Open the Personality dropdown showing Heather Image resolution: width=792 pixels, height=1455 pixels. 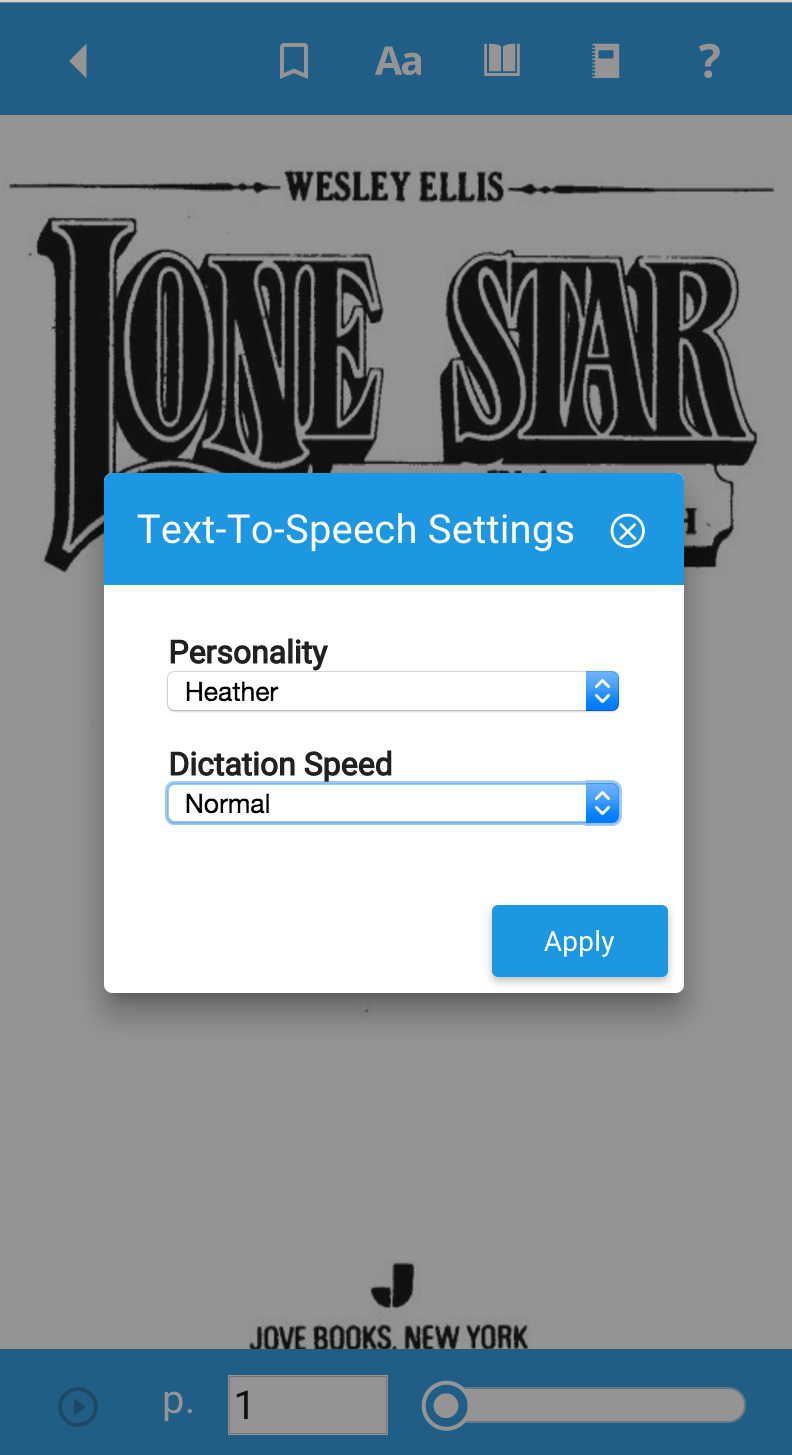coord(393,692)
